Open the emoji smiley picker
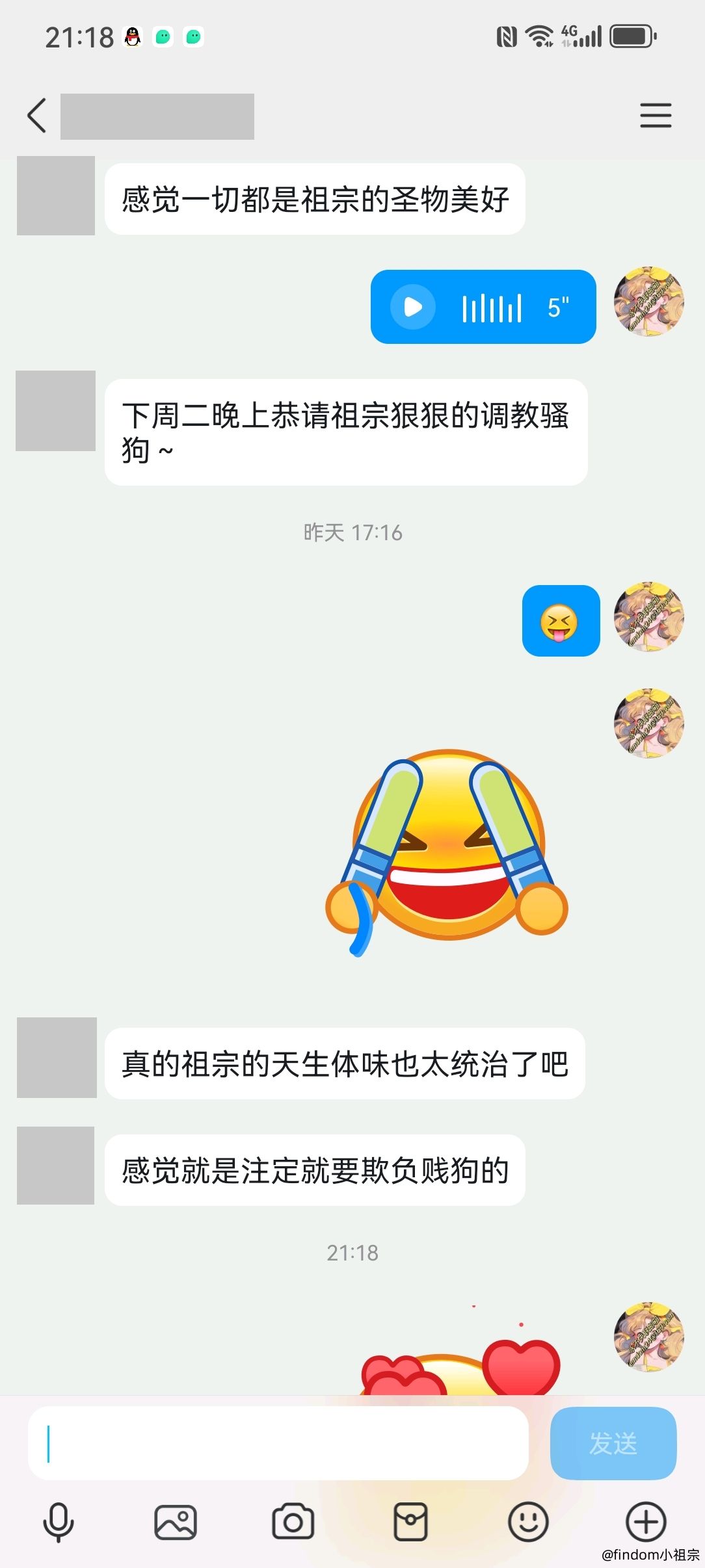The height and width of the screenshot is (1568, 705). pos(528,1522)
